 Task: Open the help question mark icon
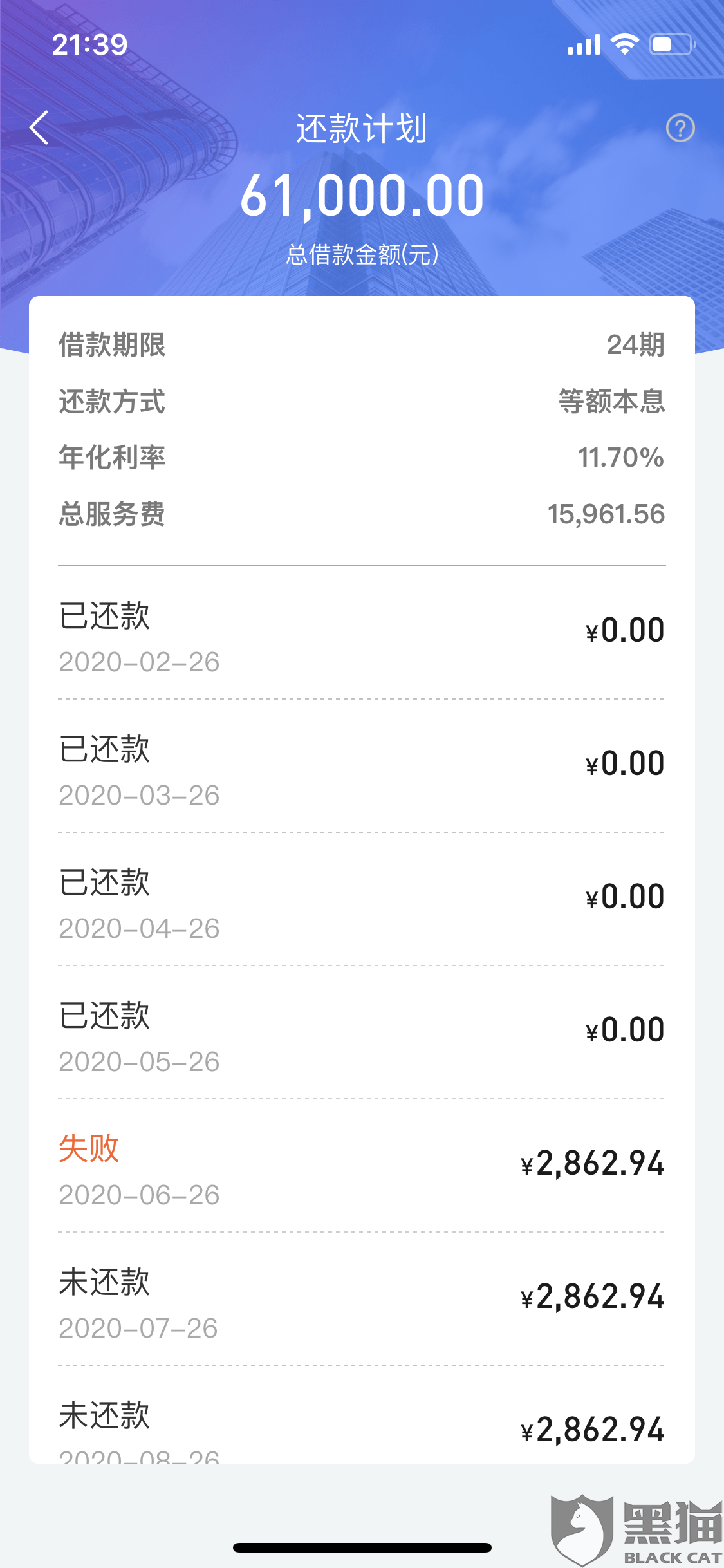680,128
